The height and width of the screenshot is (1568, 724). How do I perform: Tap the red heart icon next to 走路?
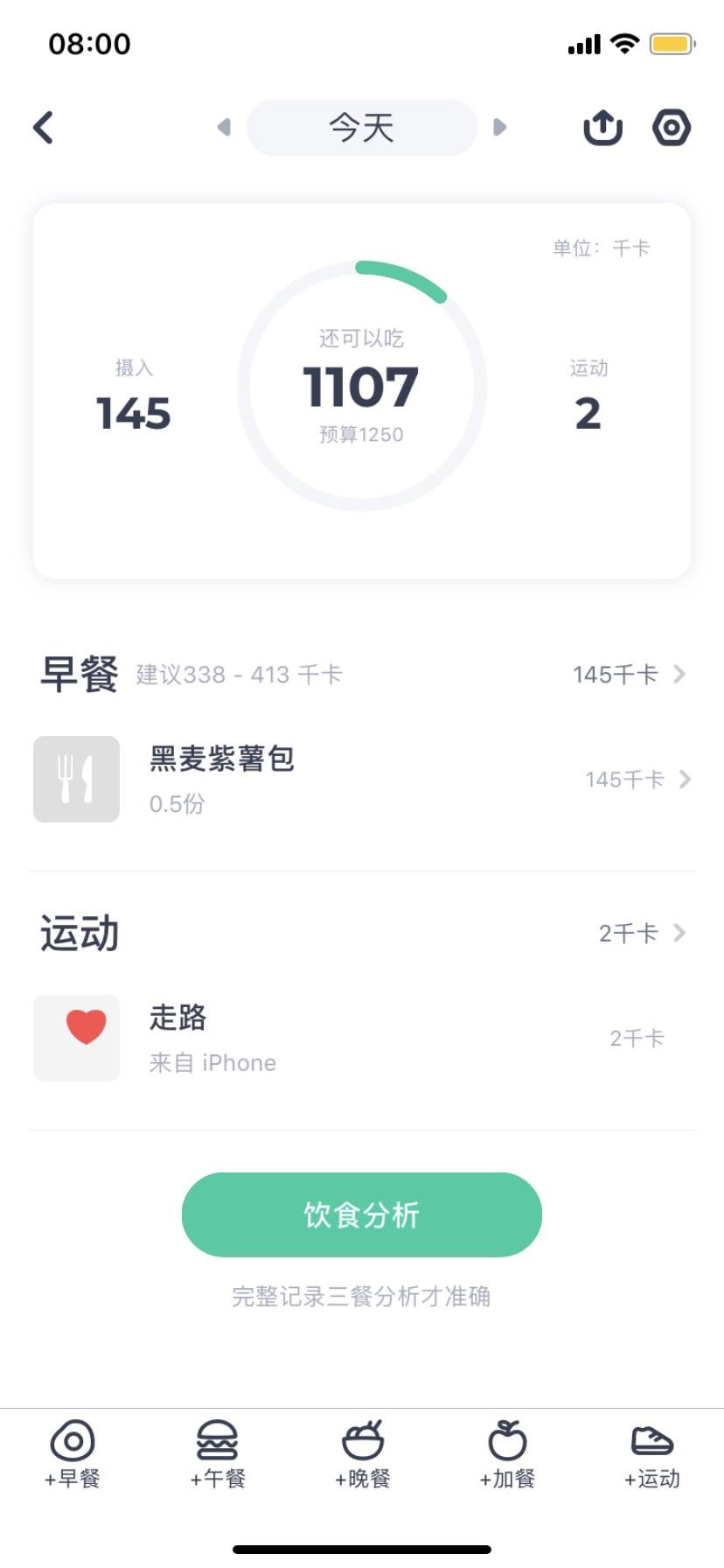(76, 1038)
